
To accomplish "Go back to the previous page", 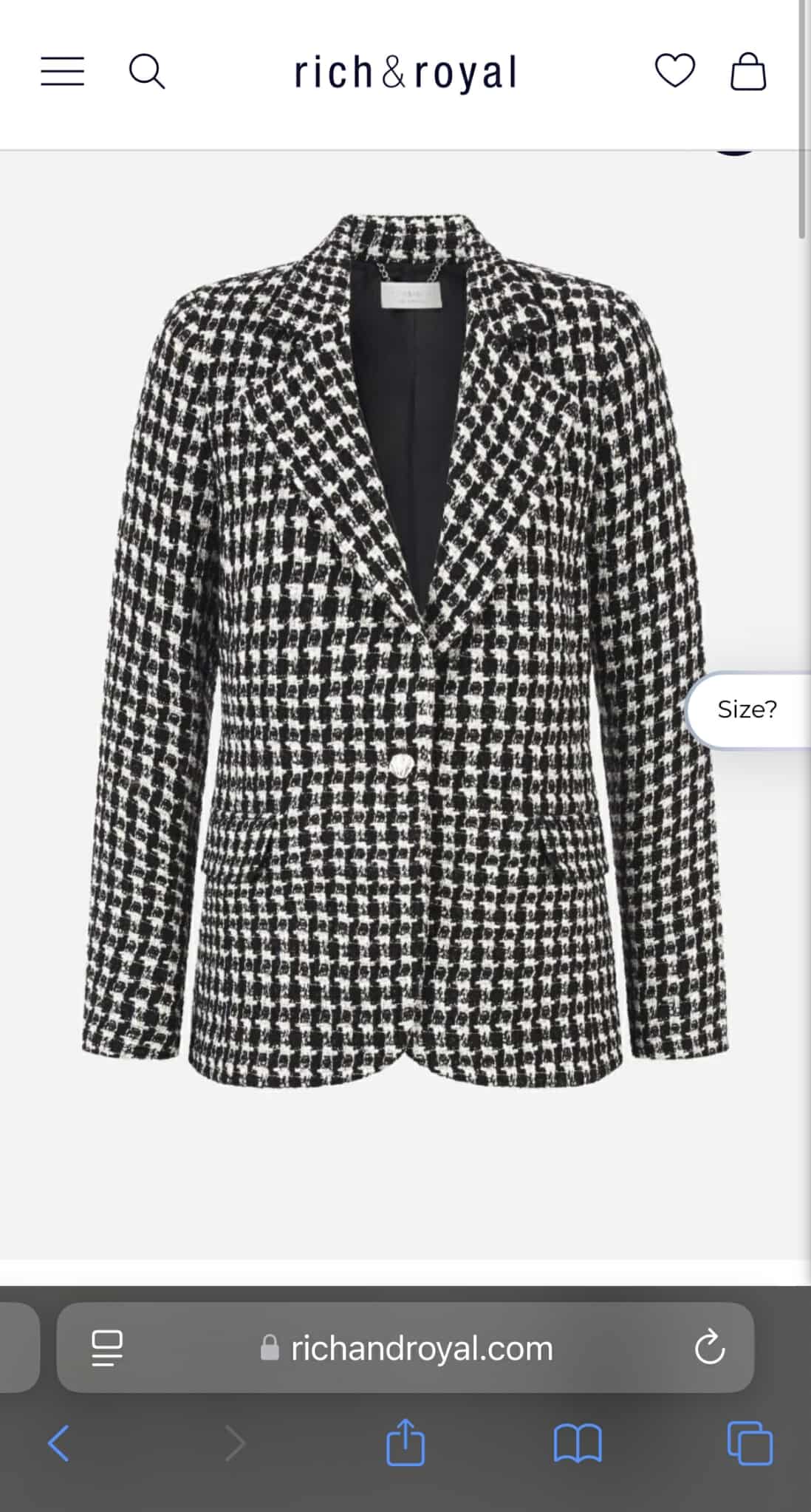I will pos(58,1443).
